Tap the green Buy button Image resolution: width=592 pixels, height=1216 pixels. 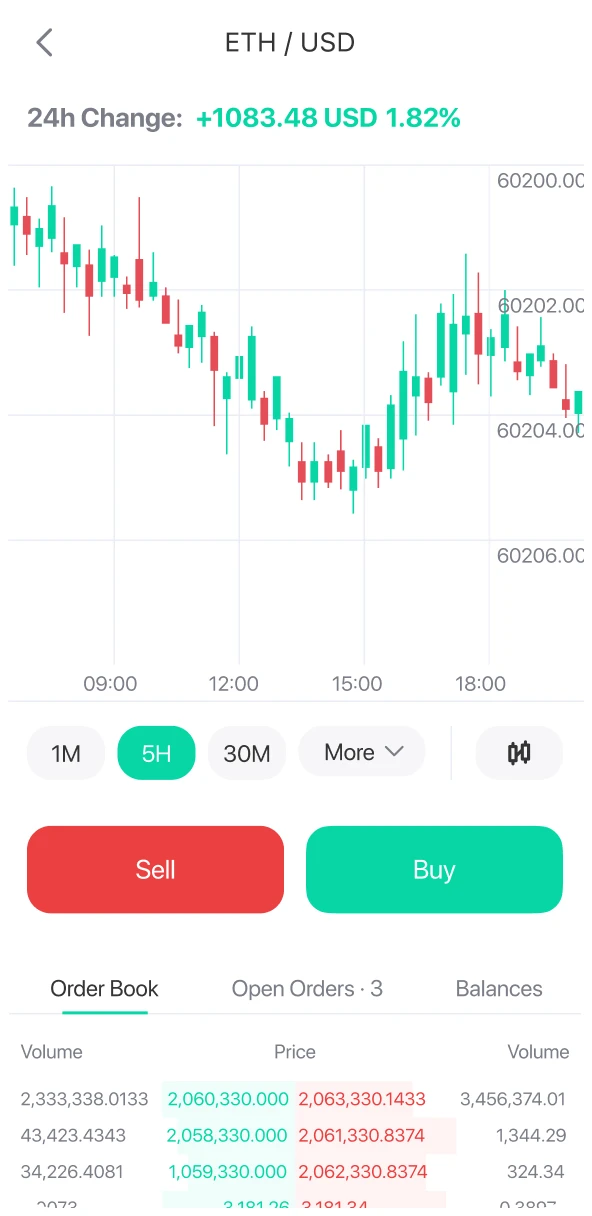pos(434,870)
